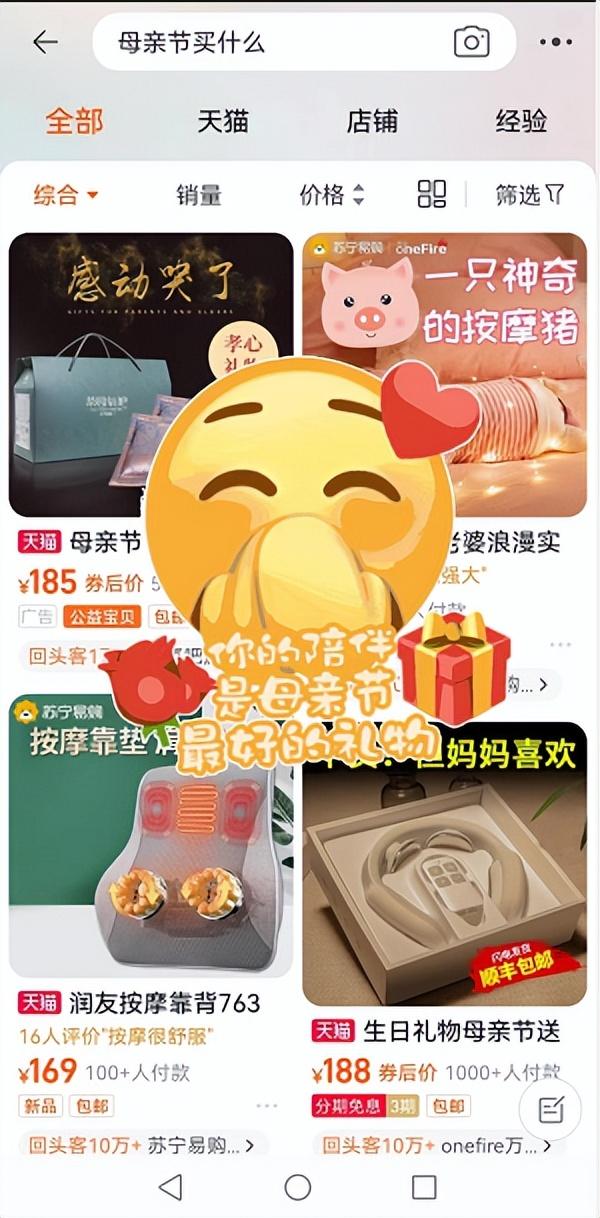600x1218 pixels.
Task: Switch to the 店铺 tab
Action: (372, 122)
